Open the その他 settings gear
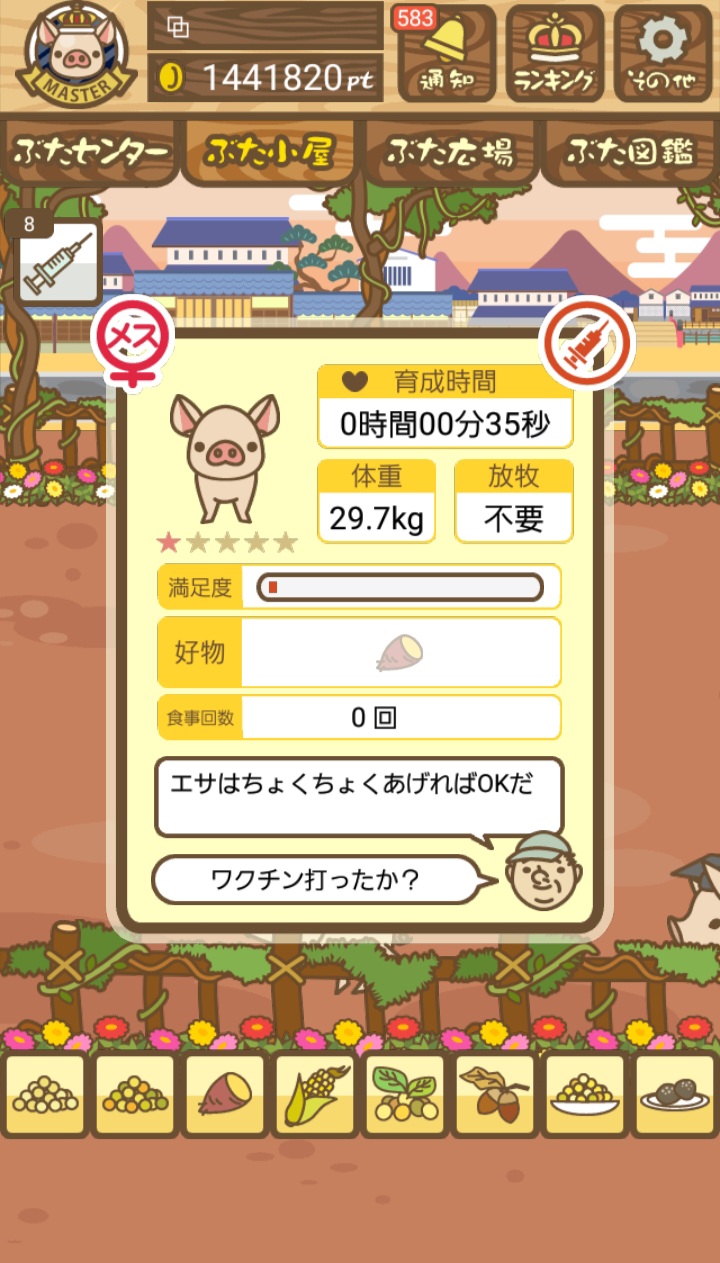 pos(662,53)
